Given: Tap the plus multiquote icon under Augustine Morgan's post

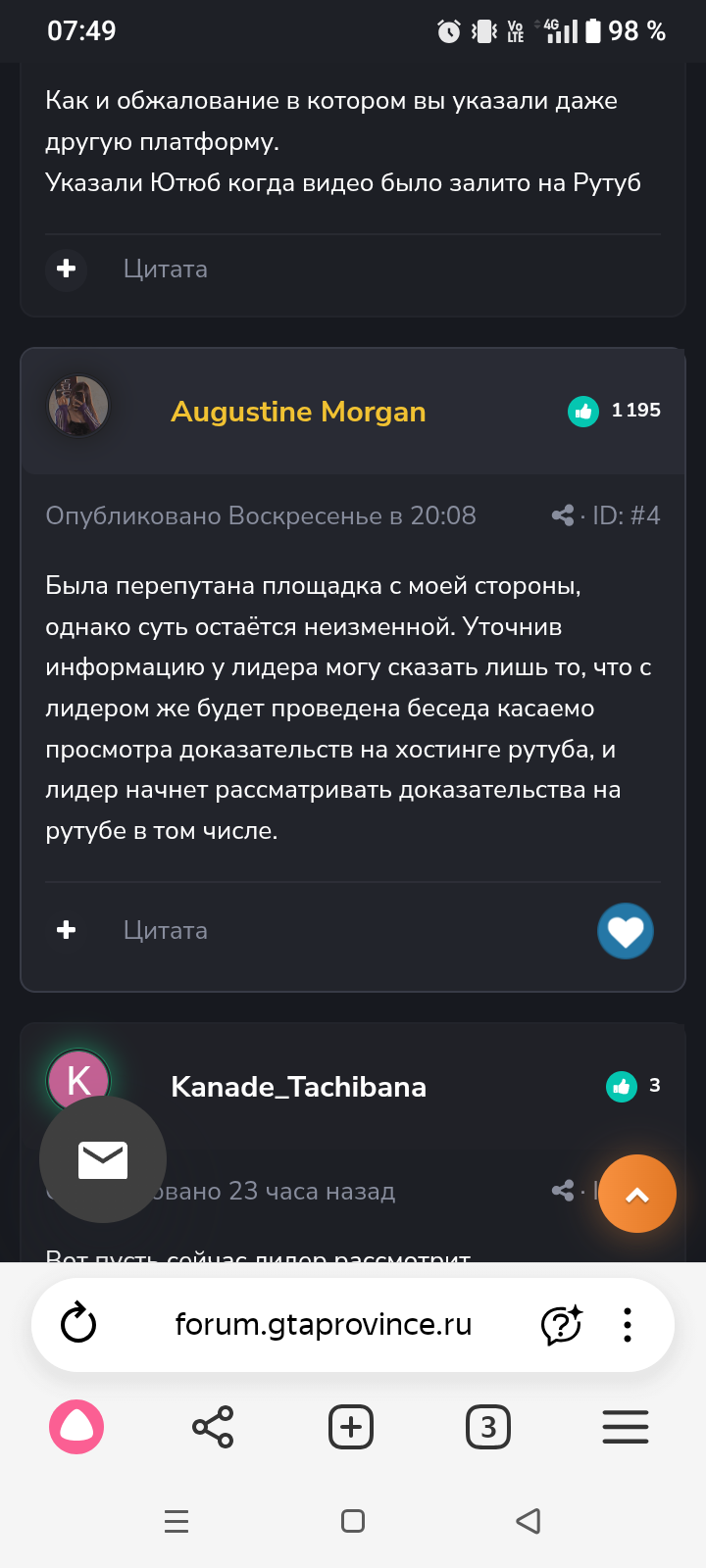Looking at the screenshot, I should click(67, 930).
